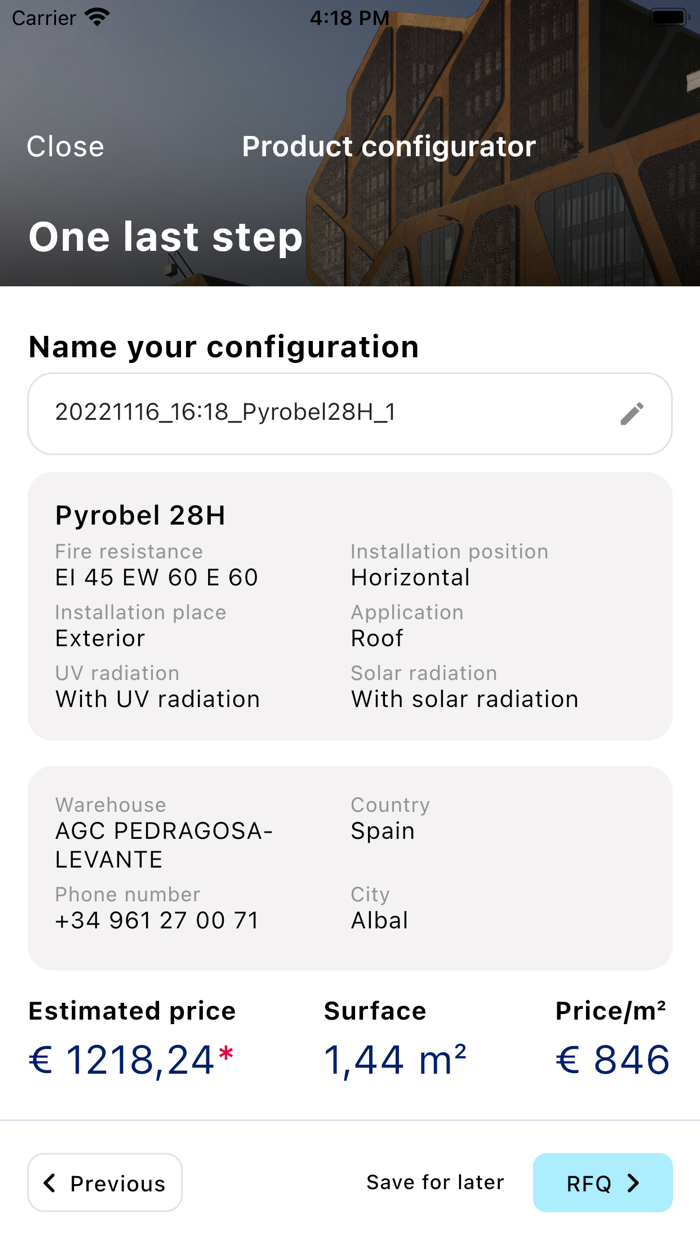Tap the configuration name text field
The width and height of the screenshot is (700, 1244).
[320, 413]
